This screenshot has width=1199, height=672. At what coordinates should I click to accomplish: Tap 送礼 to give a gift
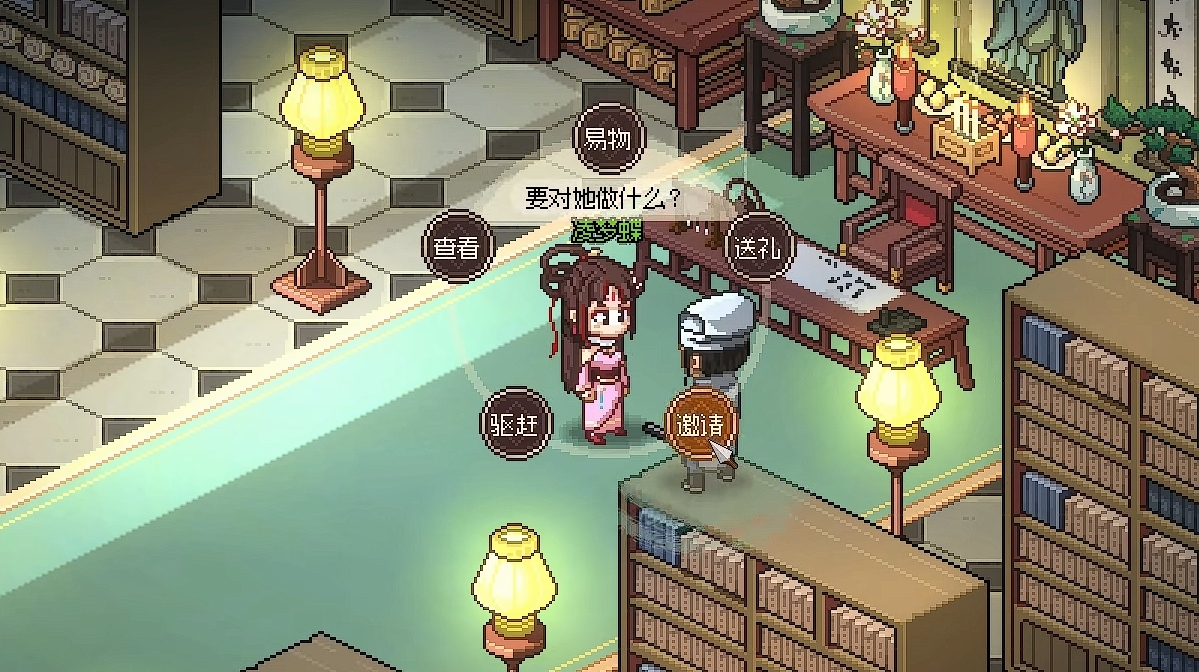[x=758, y=246]
